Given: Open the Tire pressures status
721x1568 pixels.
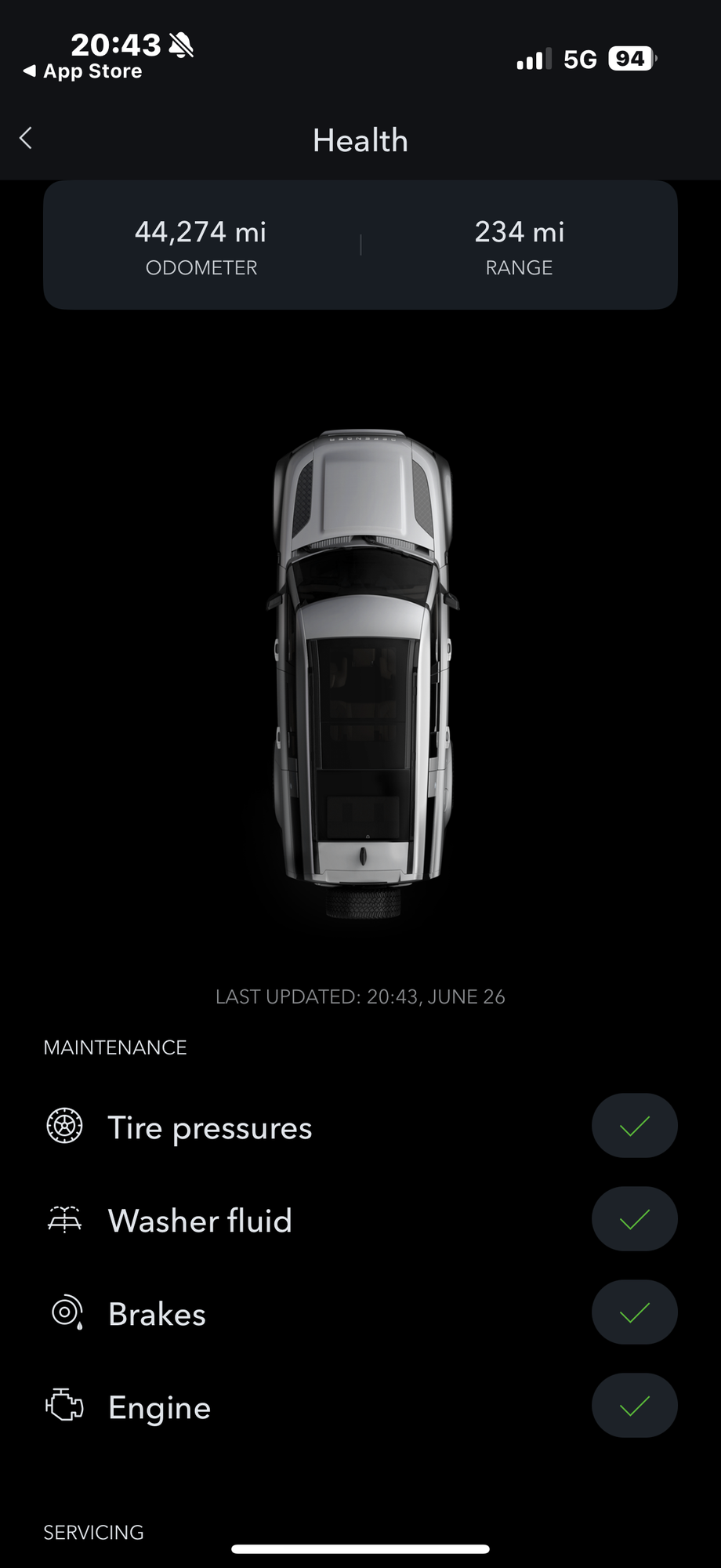Looking at the screenshot, I should coord(633,1127).
